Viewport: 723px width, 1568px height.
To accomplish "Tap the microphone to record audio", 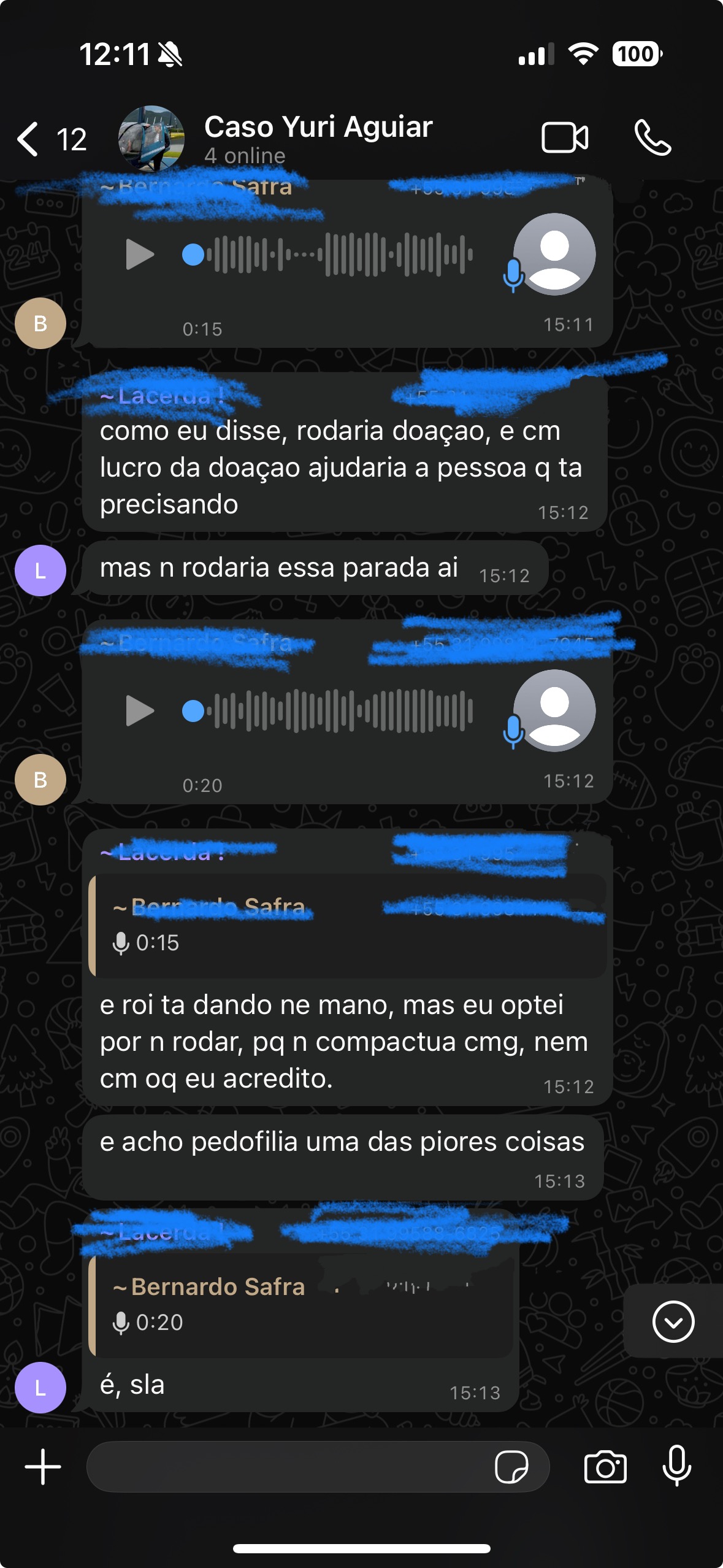I will click(677, 1466).
